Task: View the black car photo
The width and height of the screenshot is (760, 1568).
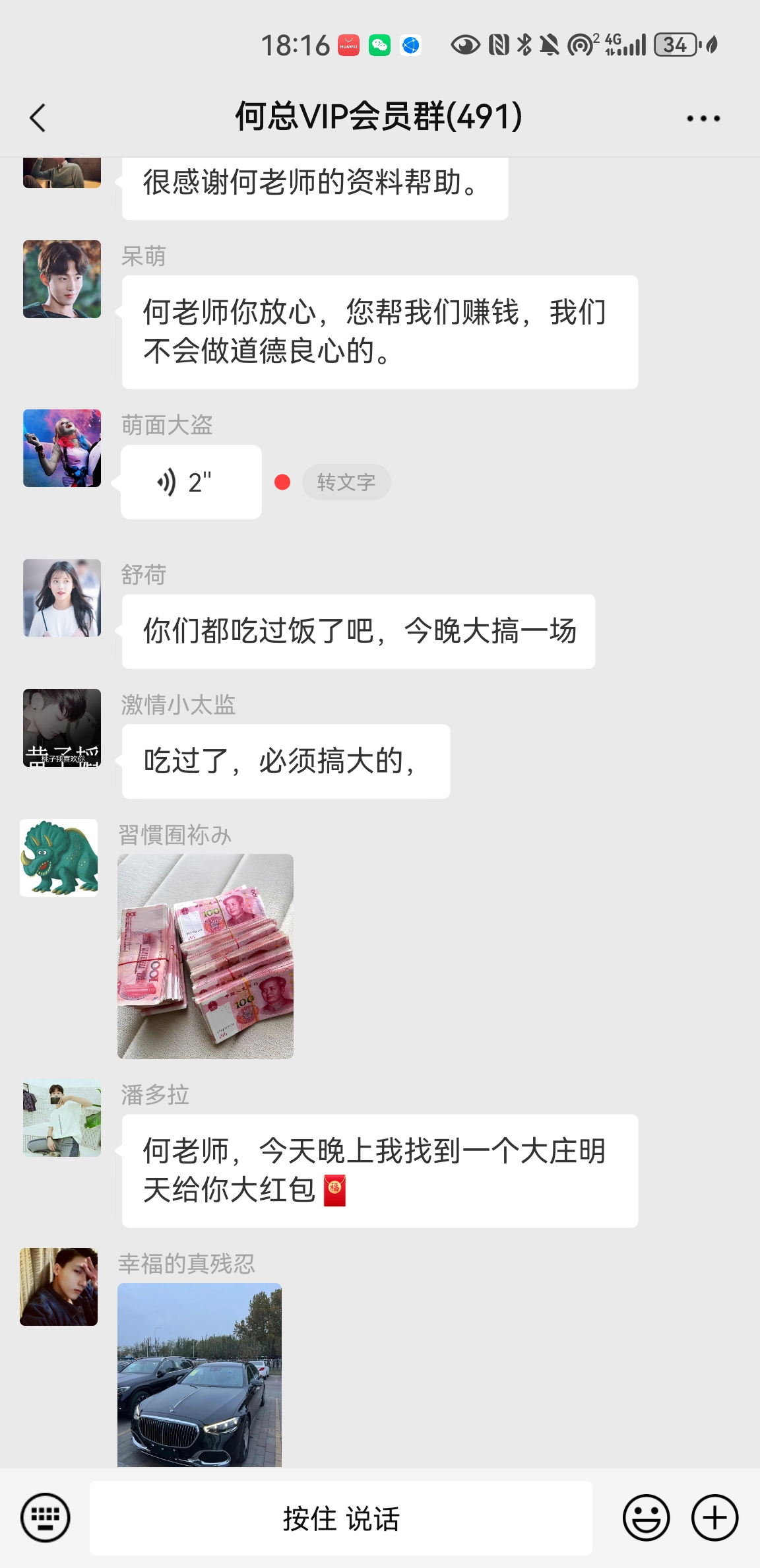Action: [199, 1375]
